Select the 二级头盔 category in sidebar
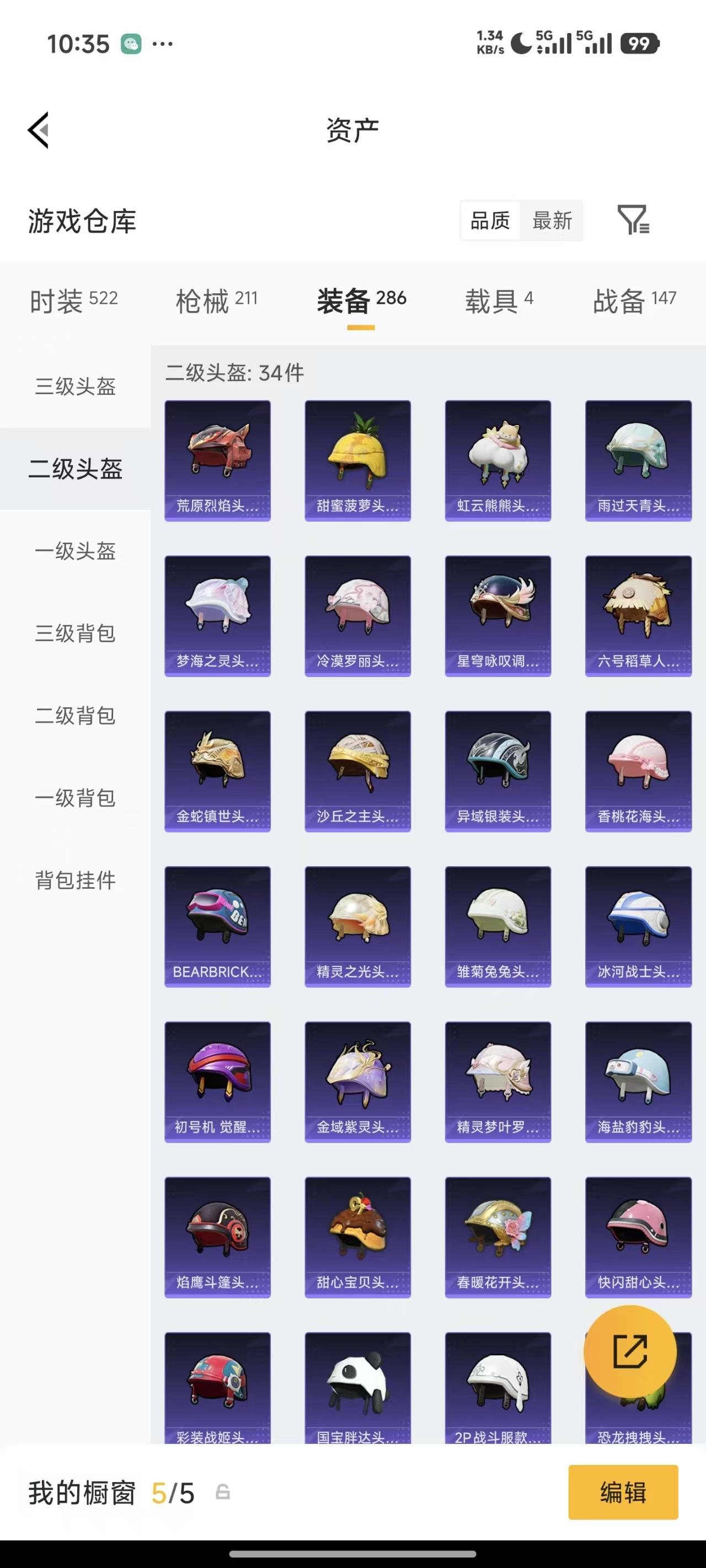This screenshot has height=1568, width=706. [74, 469]
